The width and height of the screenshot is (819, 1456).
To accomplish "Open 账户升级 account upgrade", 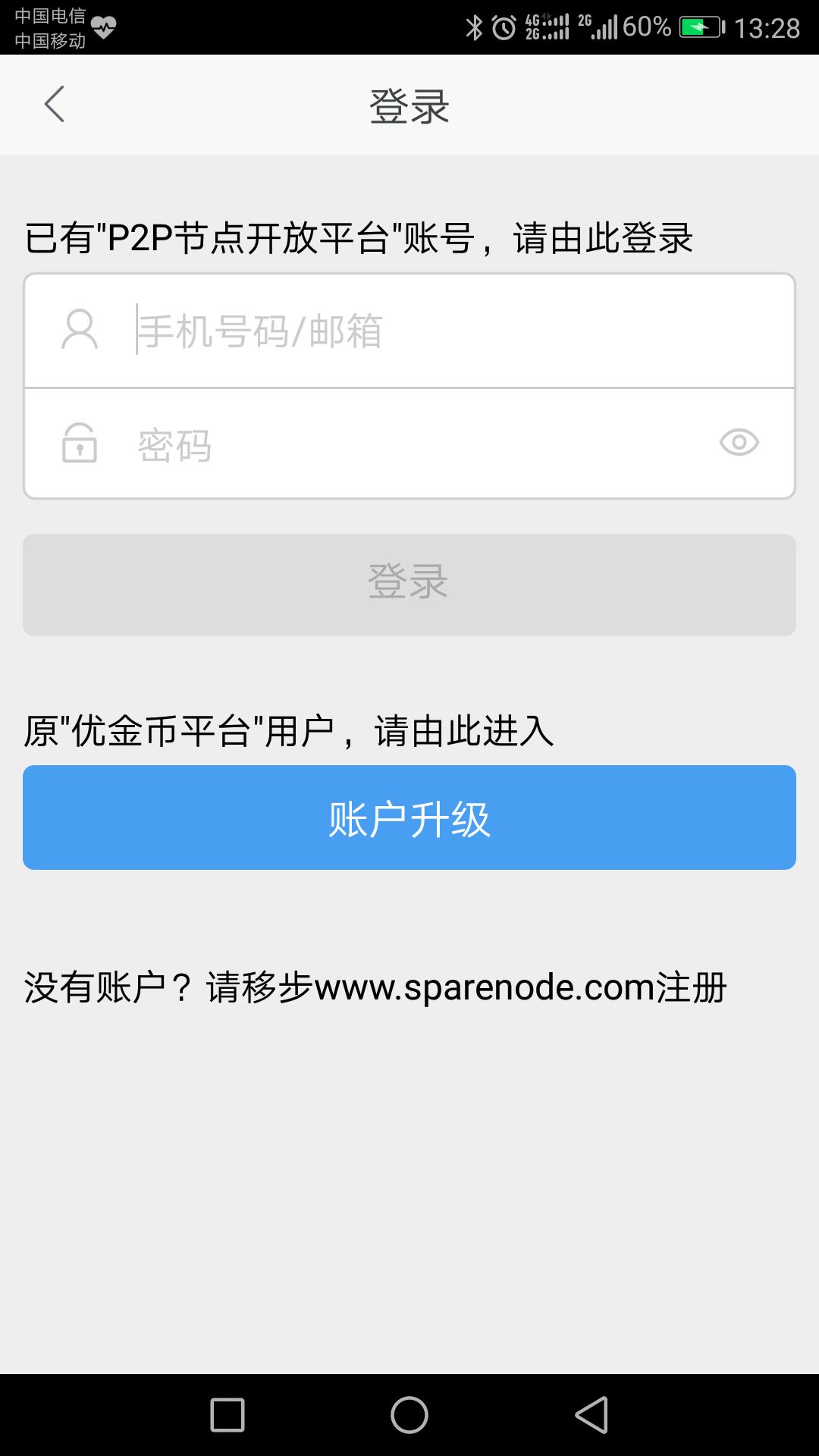I will (x=409, y=817).
